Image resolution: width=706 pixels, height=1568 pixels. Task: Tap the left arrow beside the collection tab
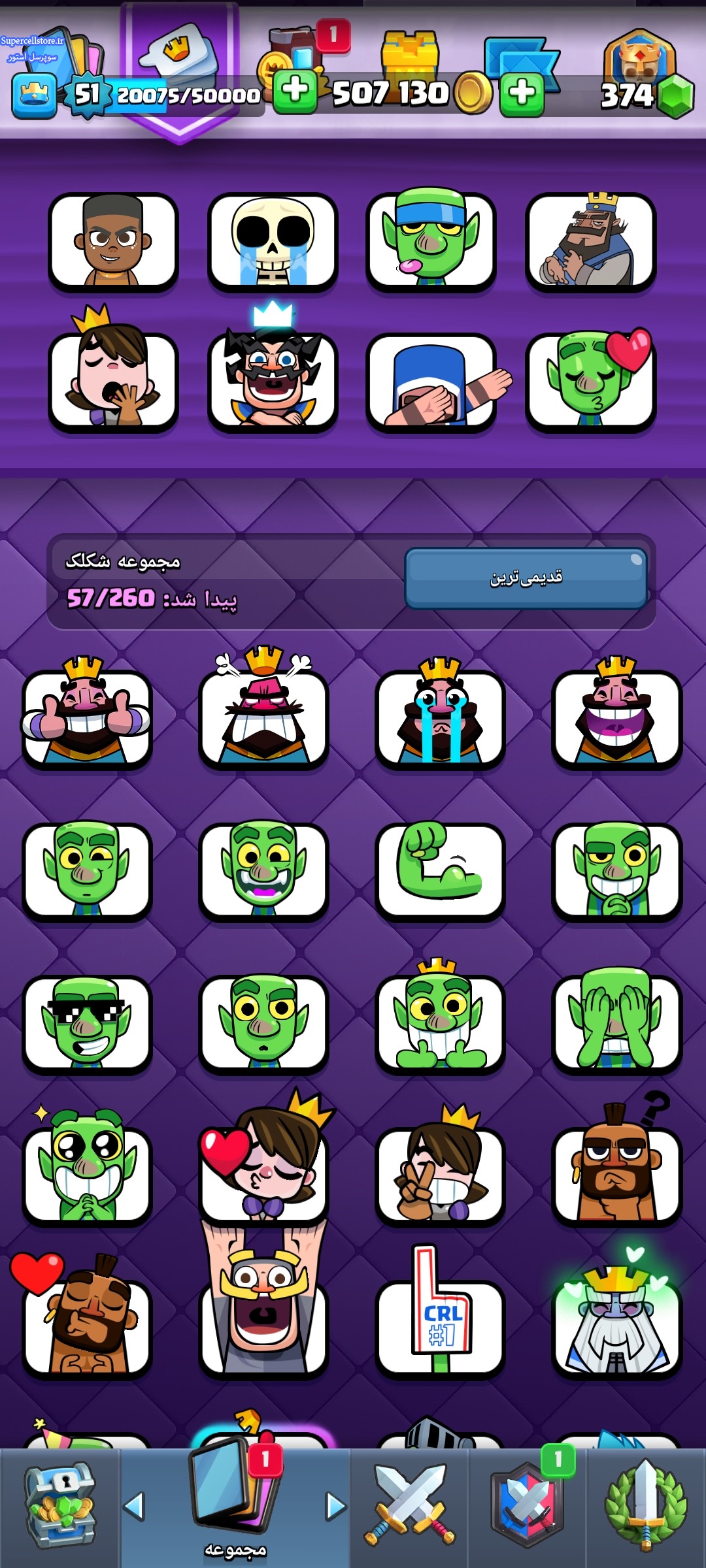[x=133, y=1507]
